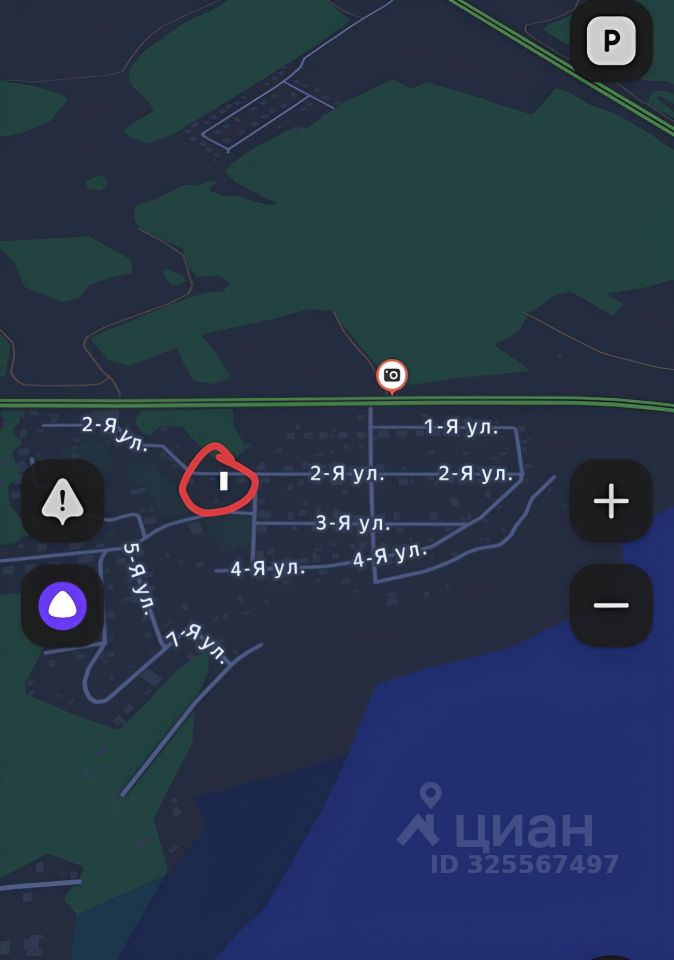
Task: Open the road events warning button
Action: [x=63, y=500]
